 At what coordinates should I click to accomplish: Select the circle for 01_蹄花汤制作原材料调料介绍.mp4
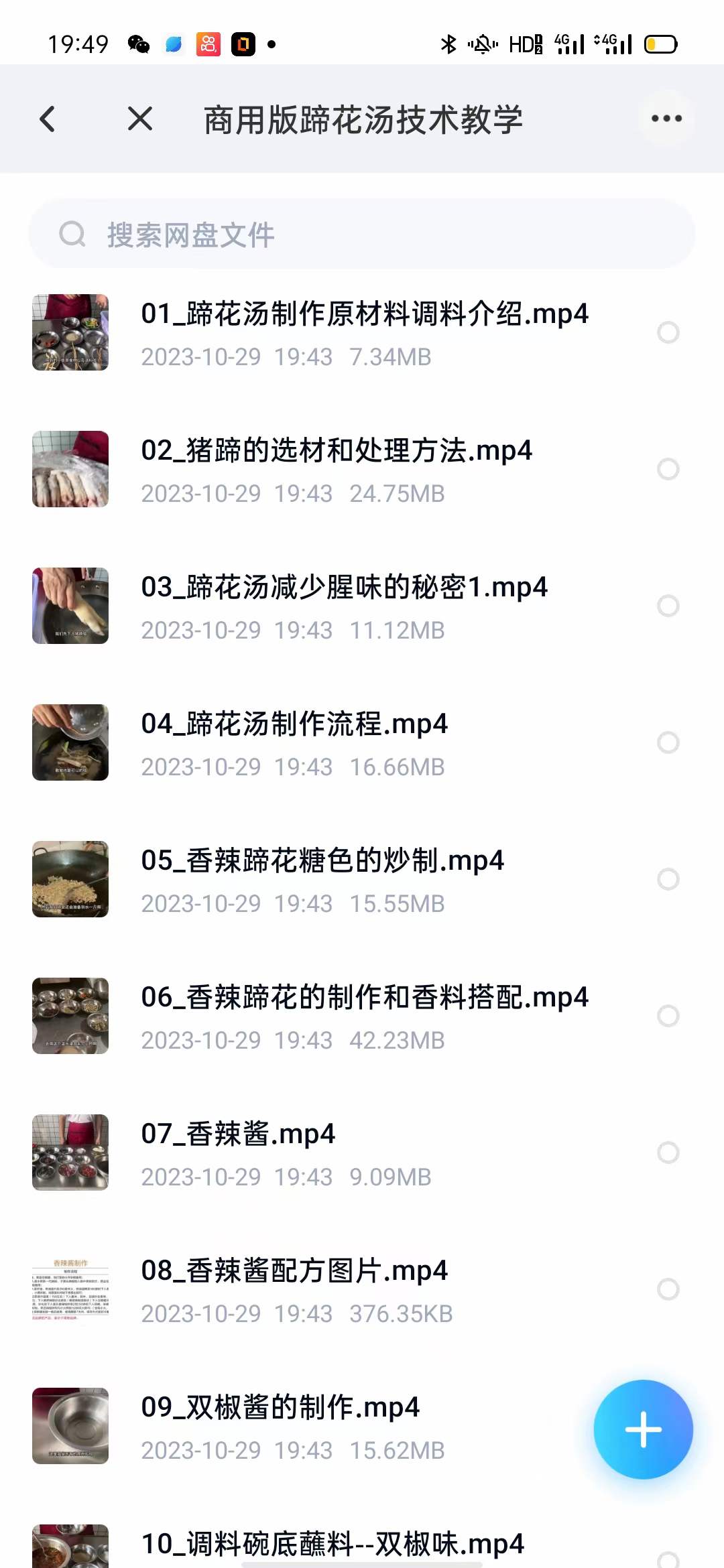pyautogui.click(x=668, y=332)
